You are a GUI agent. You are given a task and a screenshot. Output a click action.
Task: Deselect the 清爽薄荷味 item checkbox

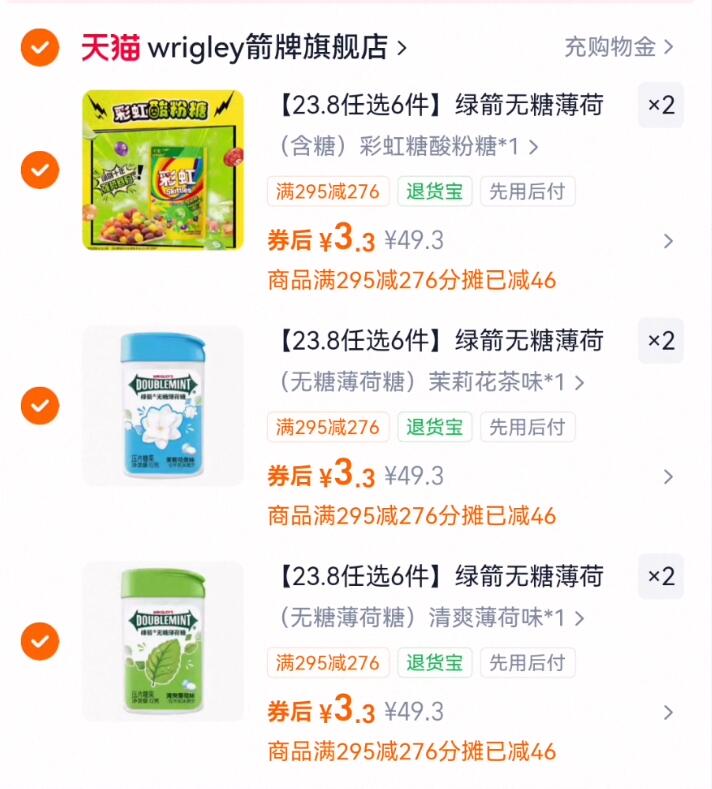[x=40, y=641]
